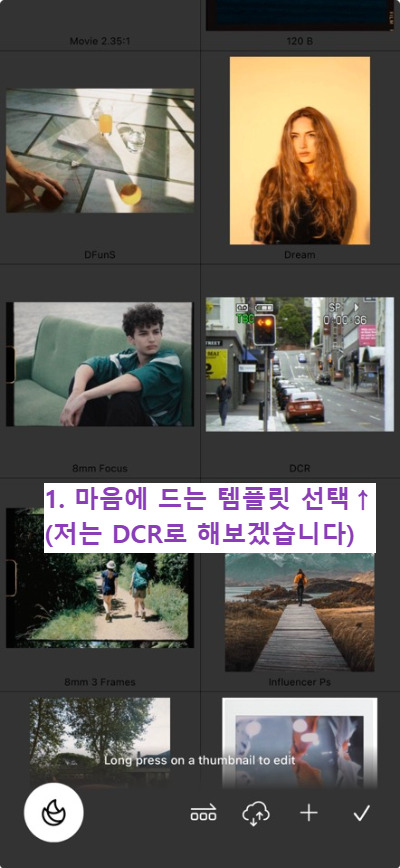Tap the cloud sync icon
The width and height of the screenshot is (400, 868).
tap(256, 813)
